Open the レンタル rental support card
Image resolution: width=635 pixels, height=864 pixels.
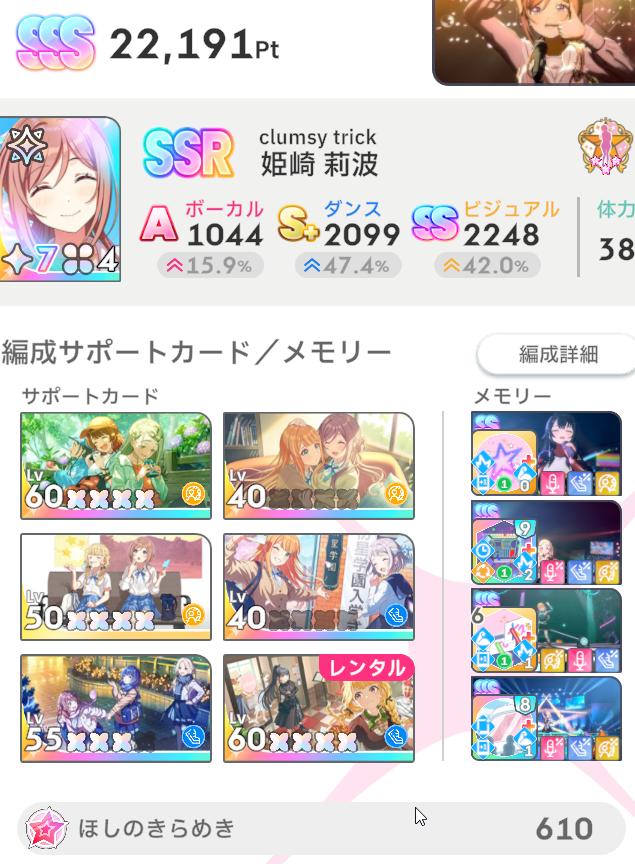(319, 708)
